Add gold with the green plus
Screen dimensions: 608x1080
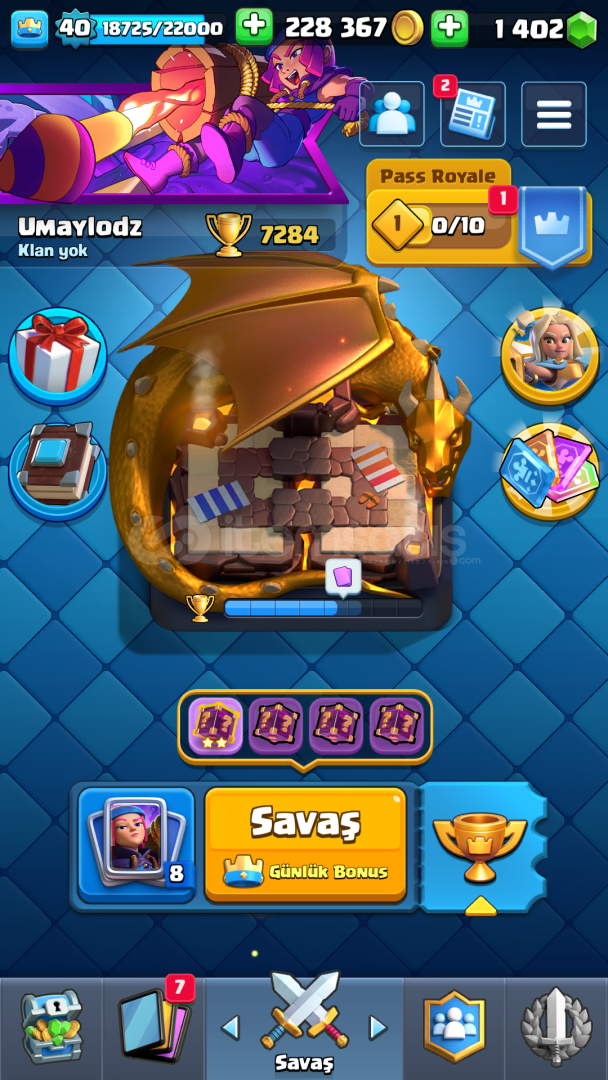(x=254, y=28)
